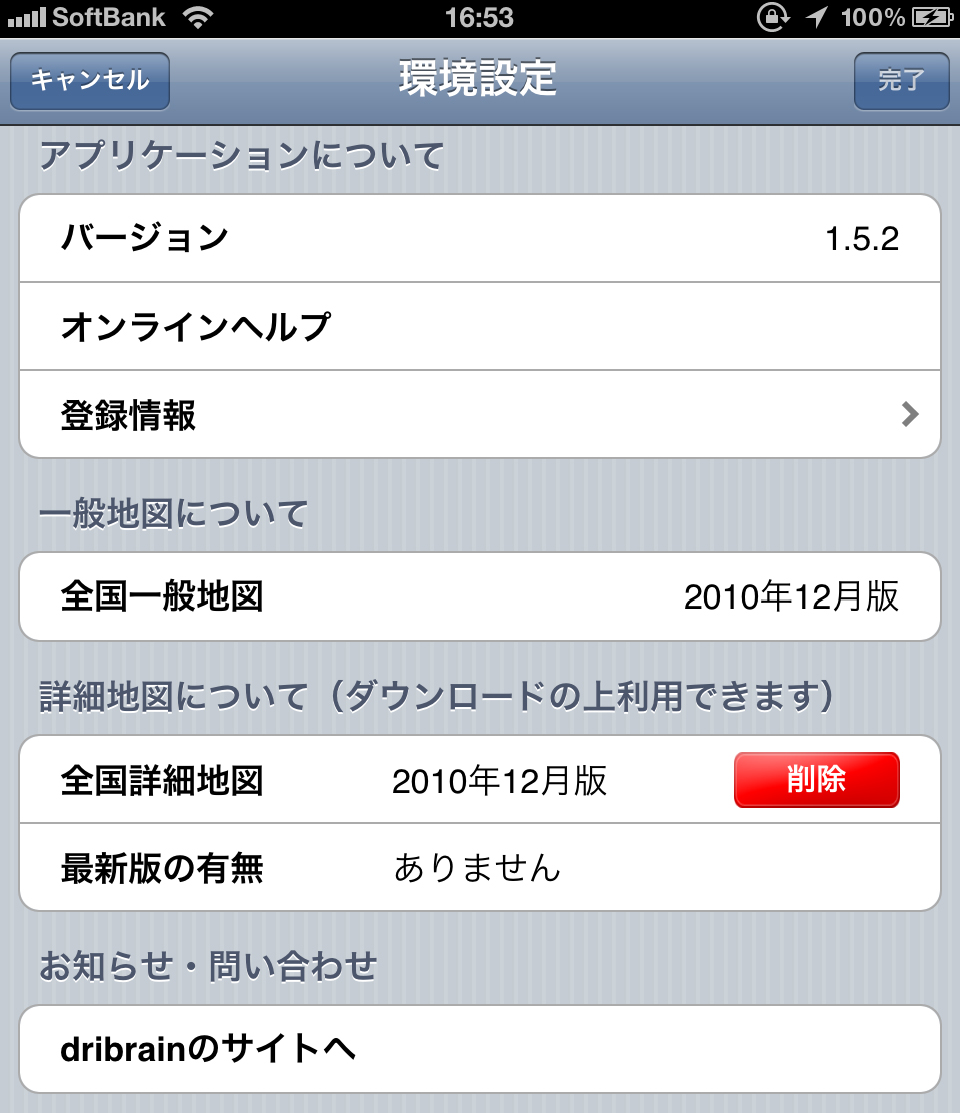
Task: Tap the 削除 button to delete detailed map
Action: point(816,780)
